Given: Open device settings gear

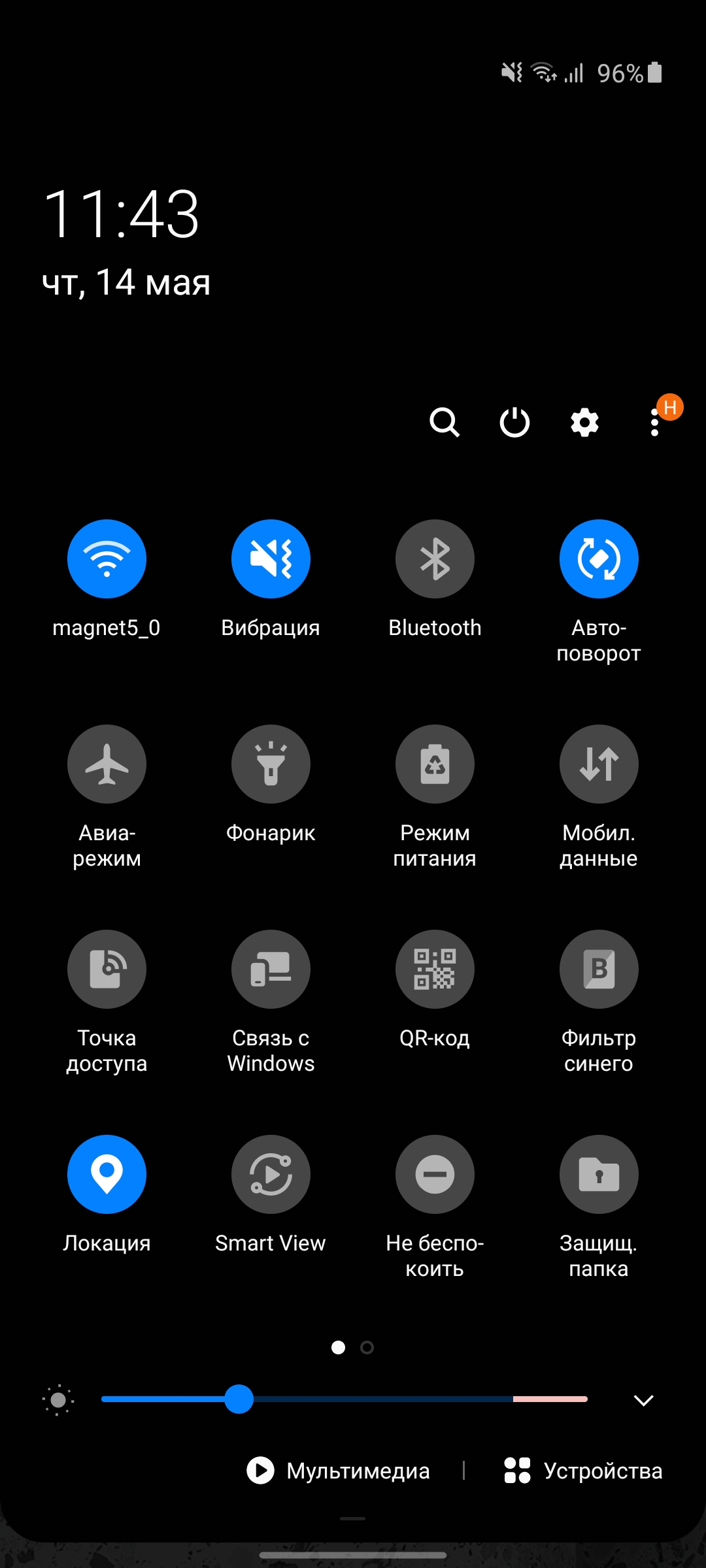Looking at the screenshot, I should click(584, 422).
